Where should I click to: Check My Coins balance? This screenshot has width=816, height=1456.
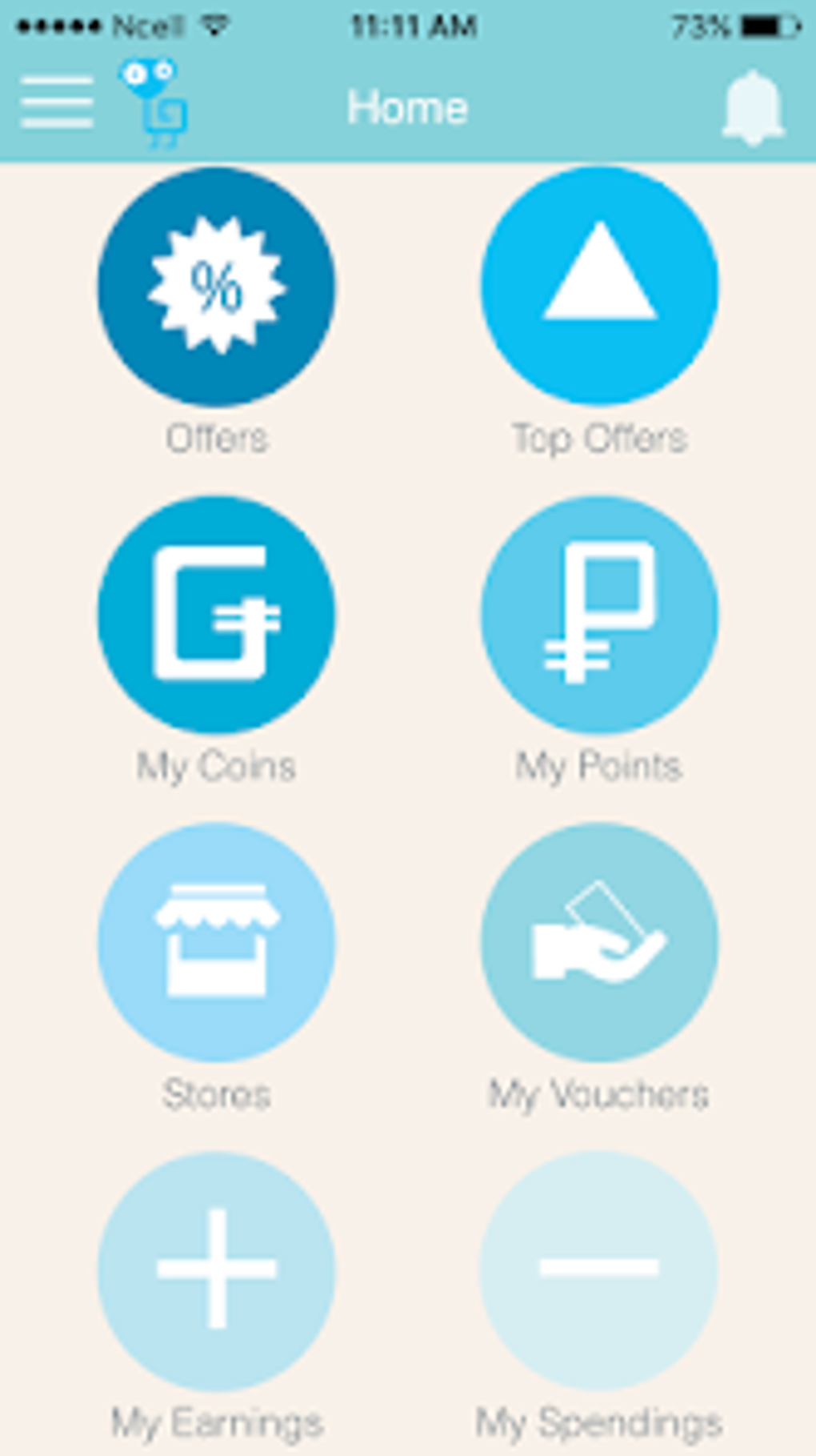(217, 615)
